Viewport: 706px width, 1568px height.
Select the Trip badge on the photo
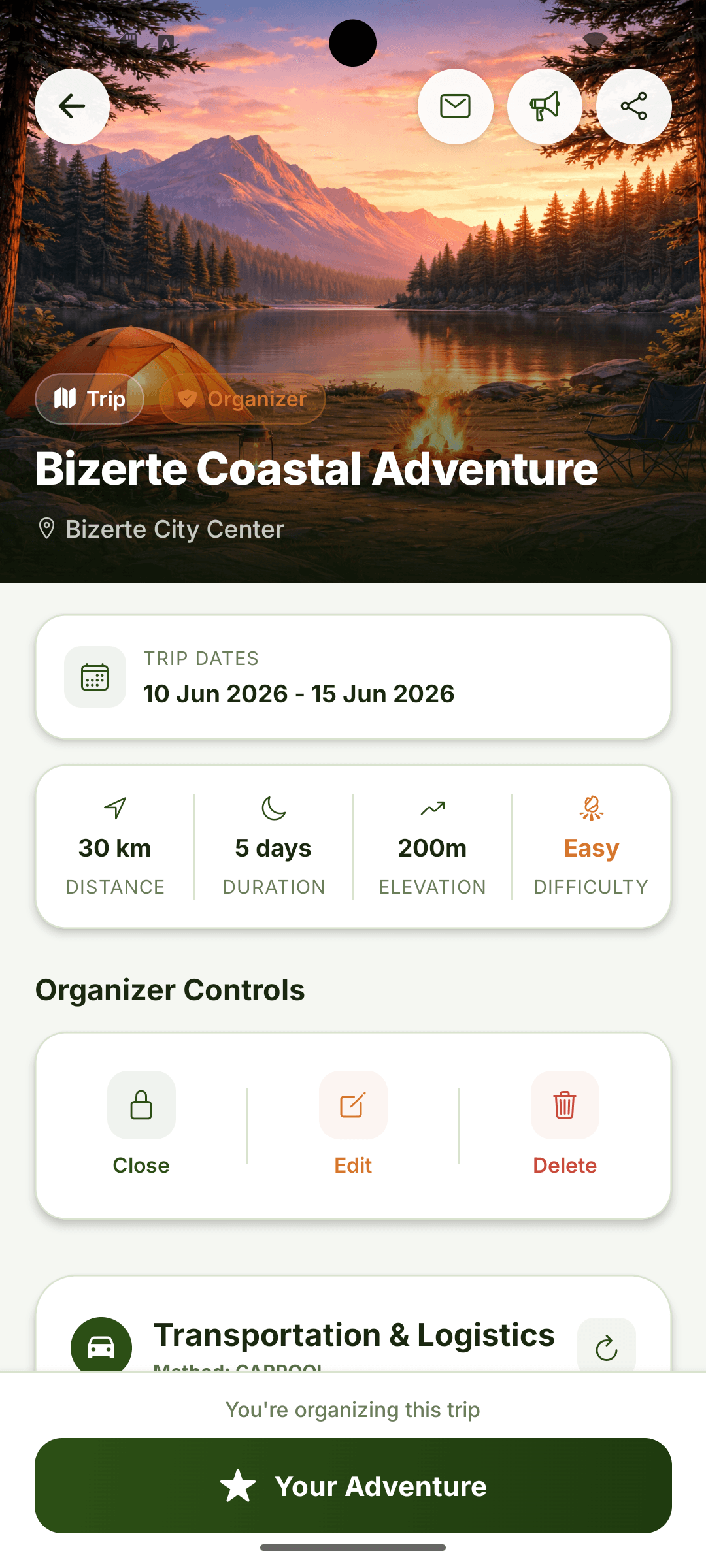click(90, 399)
